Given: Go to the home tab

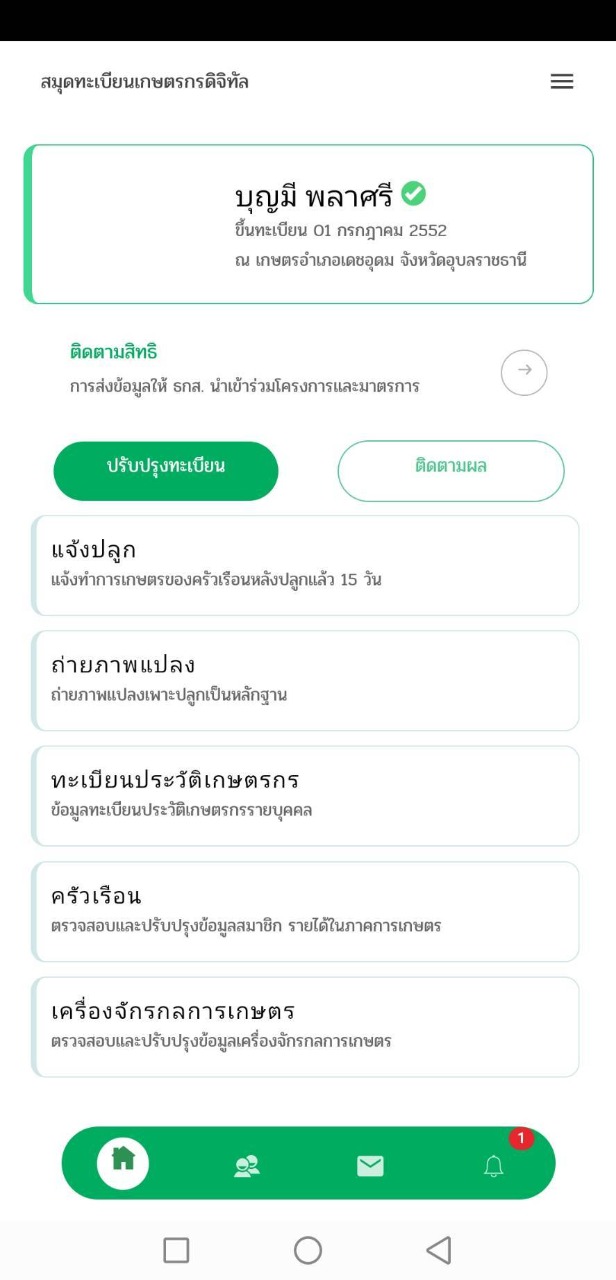Looking at the screenshot, I should 123,1163.
